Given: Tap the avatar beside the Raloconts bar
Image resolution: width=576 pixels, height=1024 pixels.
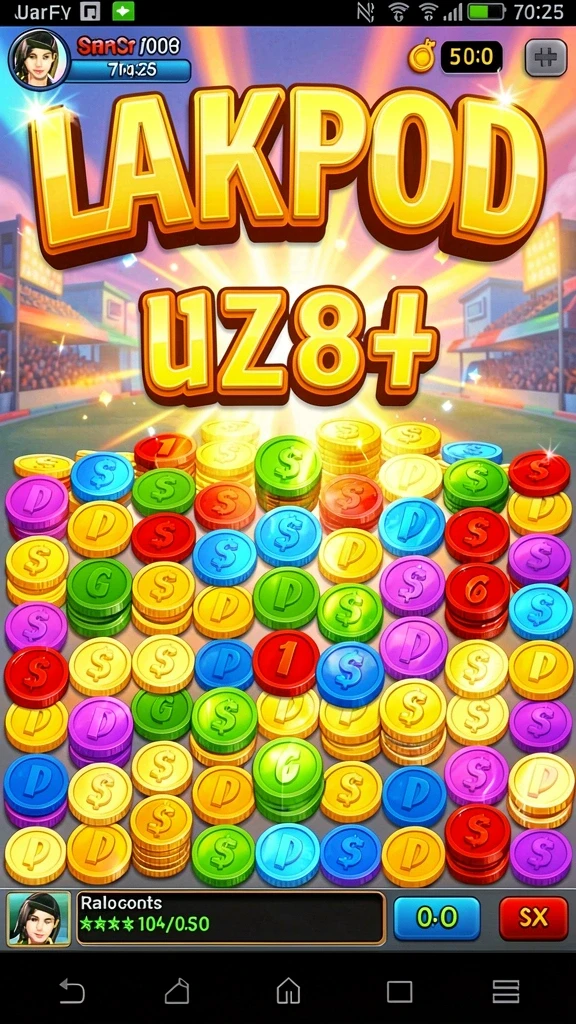Looking at the screenshot, I should click(39, 918).
